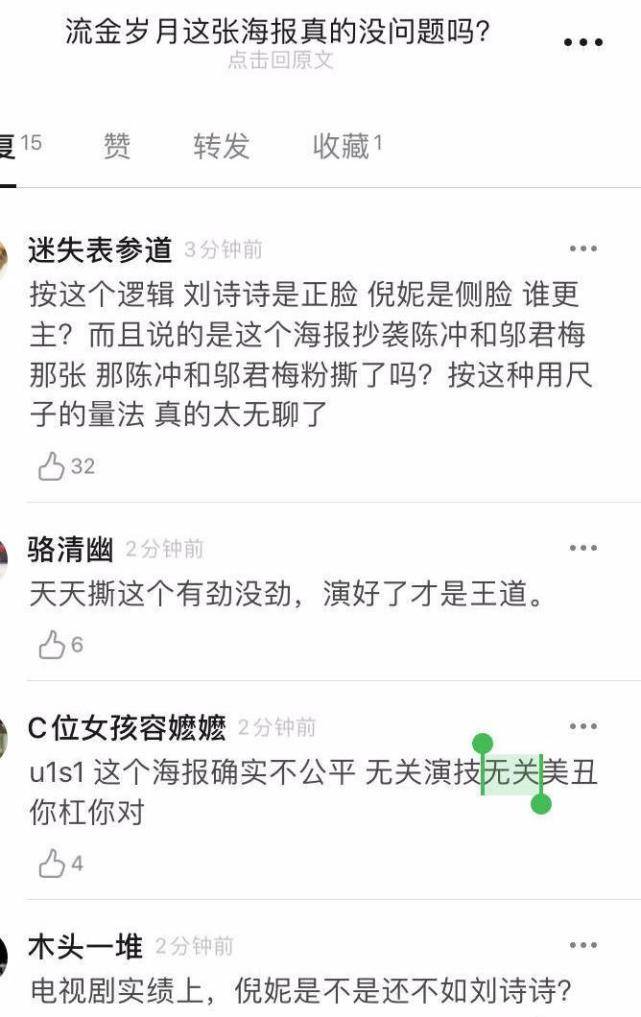This screenshot has width=641, height=1017.
Task: Like C位女孩容嬷嬷's comment
Action: 52,864
